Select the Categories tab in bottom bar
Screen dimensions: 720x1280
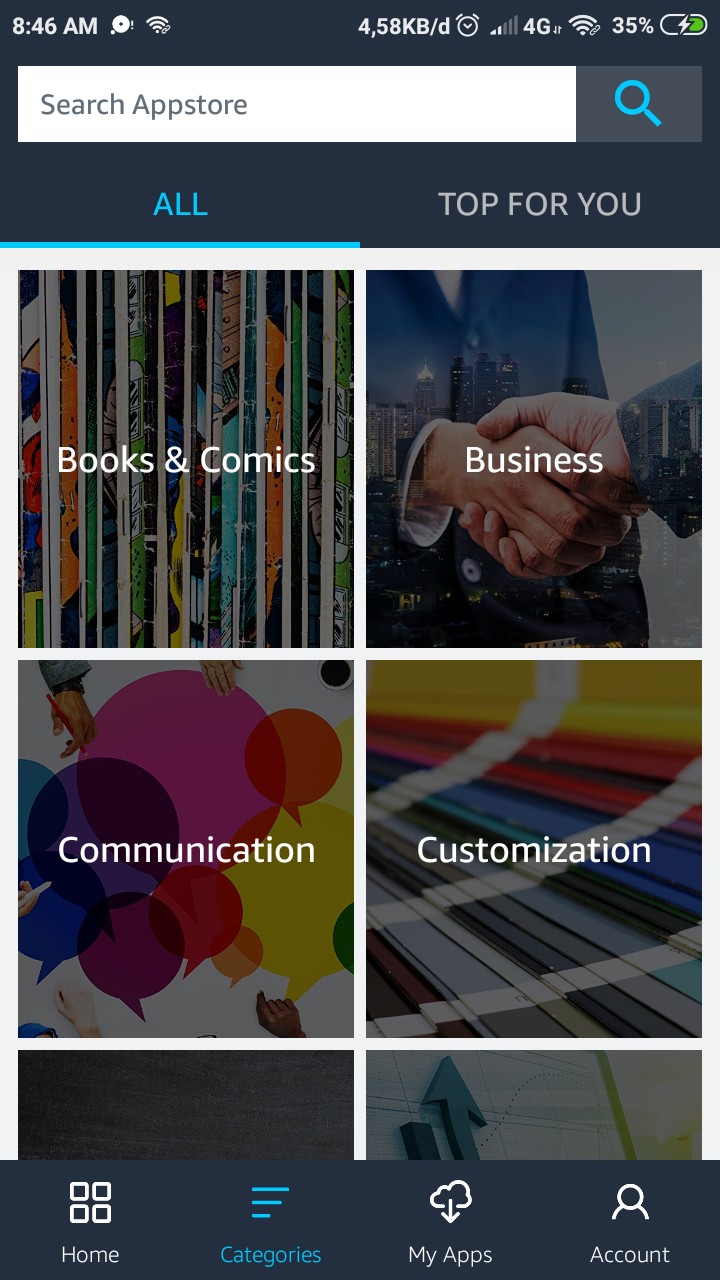click(270, 1221)
